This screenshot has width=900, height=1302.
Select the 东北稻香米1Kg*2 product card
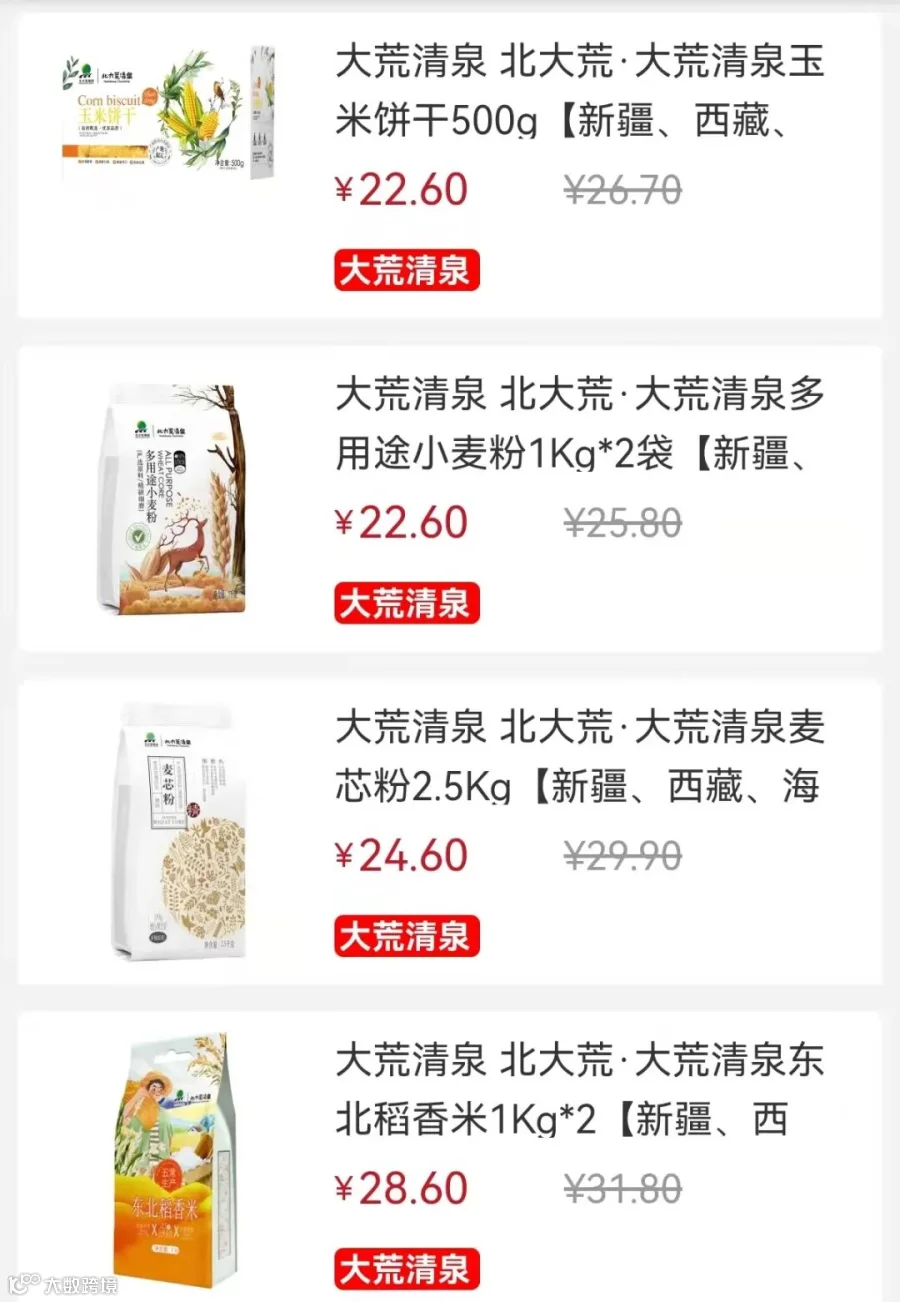(x=450, y=1157)
